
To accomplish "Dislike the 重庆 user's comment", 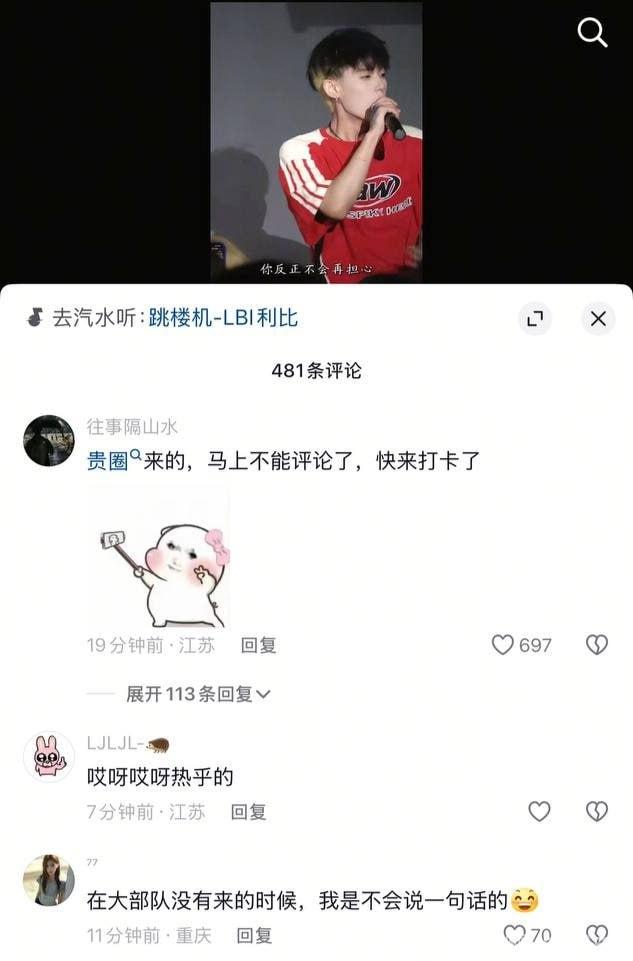I will tap(597, 935).
